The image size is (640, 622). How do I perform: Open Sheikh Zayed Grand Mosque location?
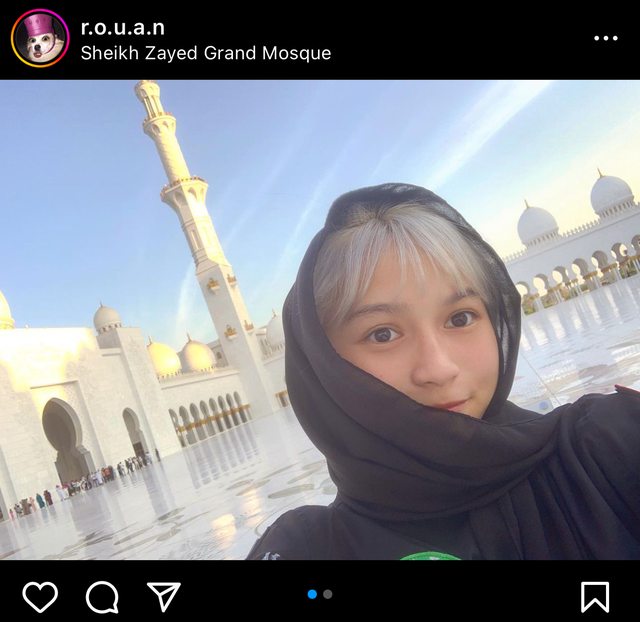pyautogui.click(x=205, y=52)
